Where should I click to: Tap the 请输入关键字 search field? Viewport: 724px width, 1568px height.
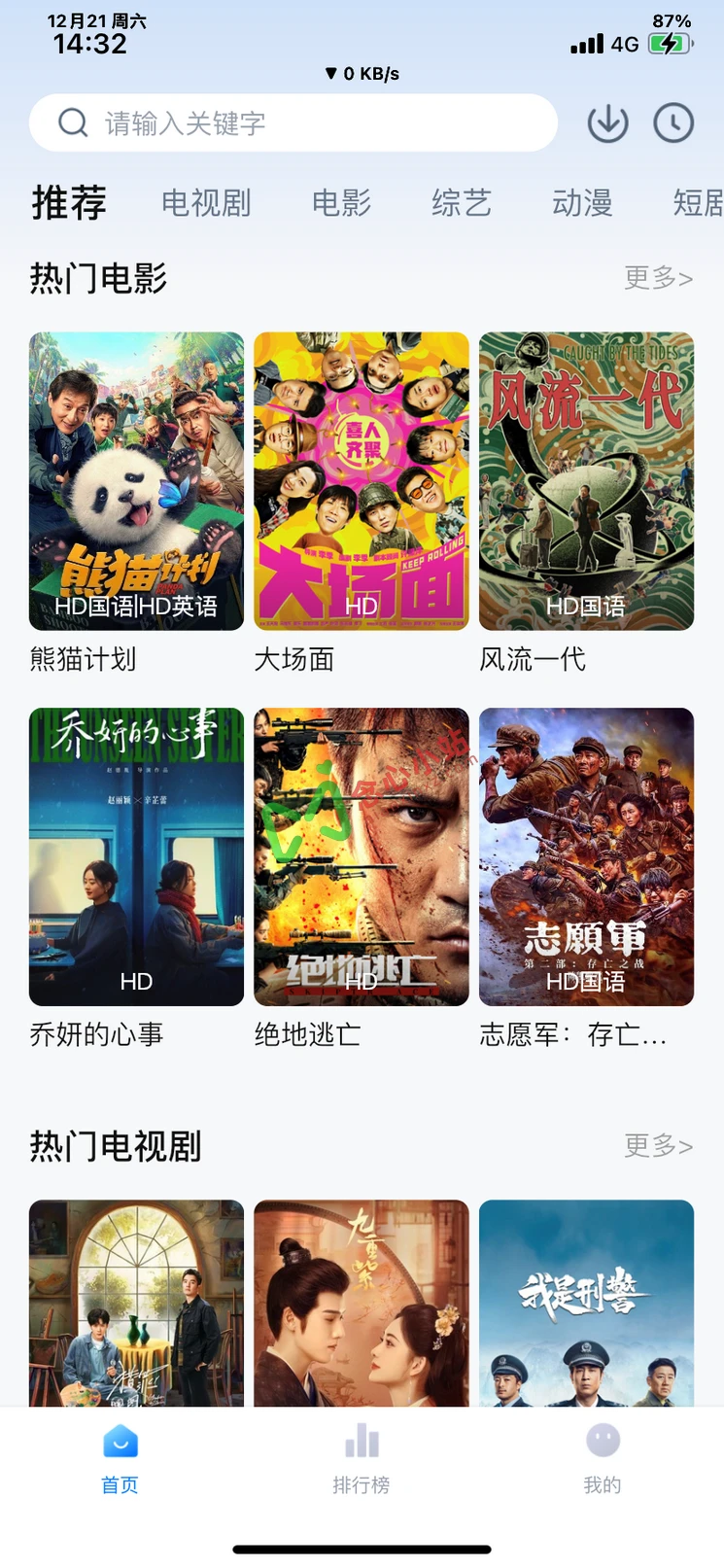(292, 122)
